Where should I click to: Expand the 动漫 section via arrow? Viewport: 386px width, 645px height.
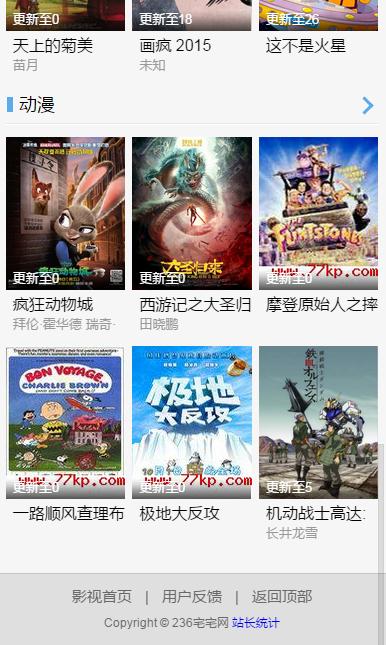[367, 105]
